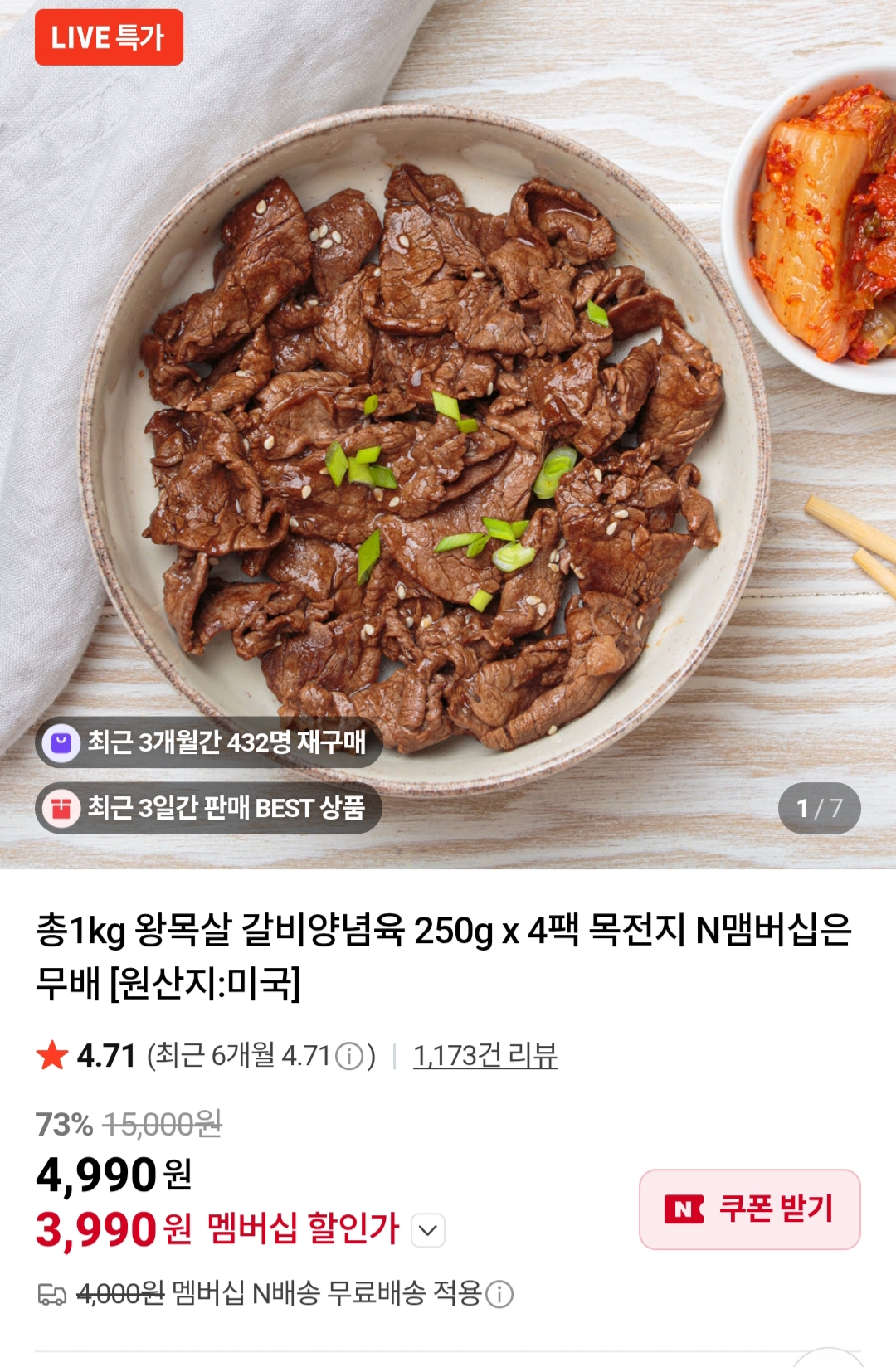Tap the 쿠폰 받기 coupon button

[749, 1209]
